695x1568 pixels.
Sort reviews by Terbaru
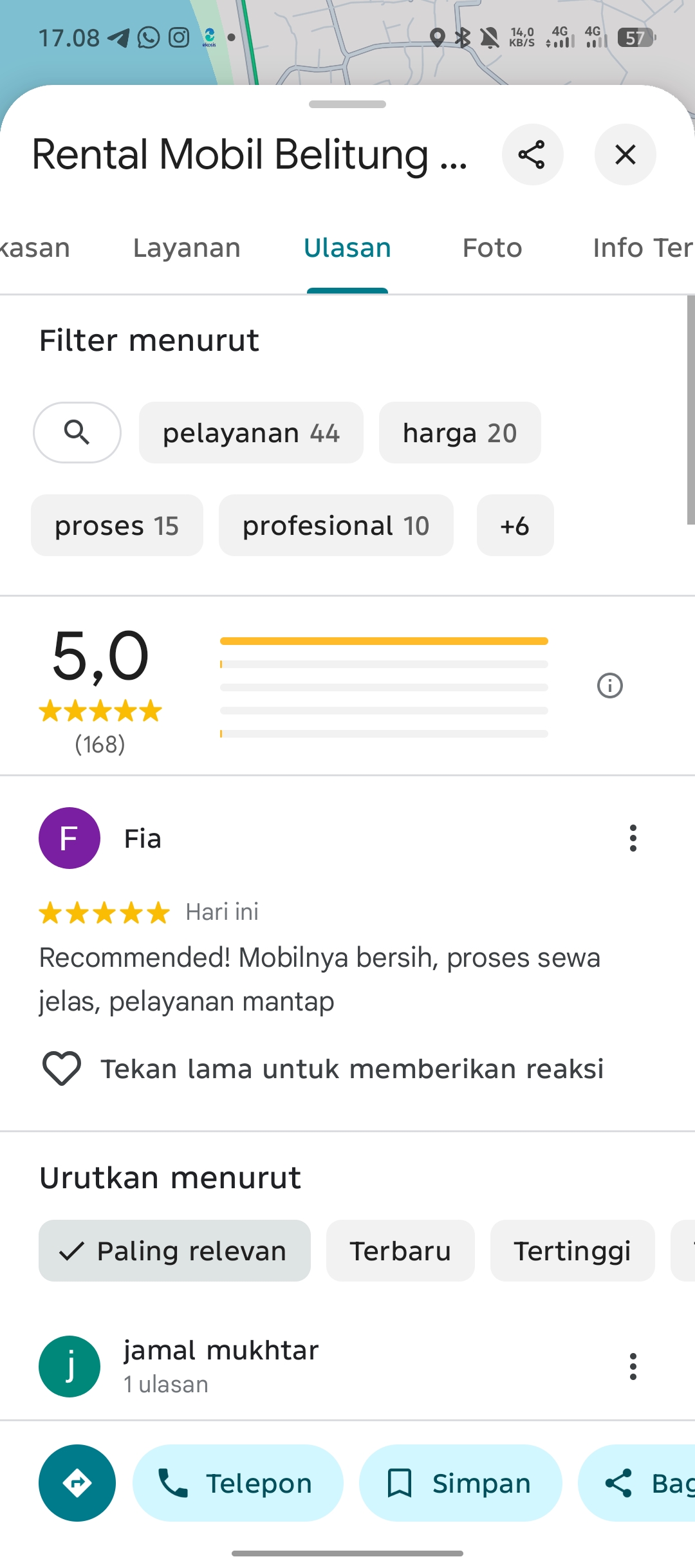pos(400,1251)
